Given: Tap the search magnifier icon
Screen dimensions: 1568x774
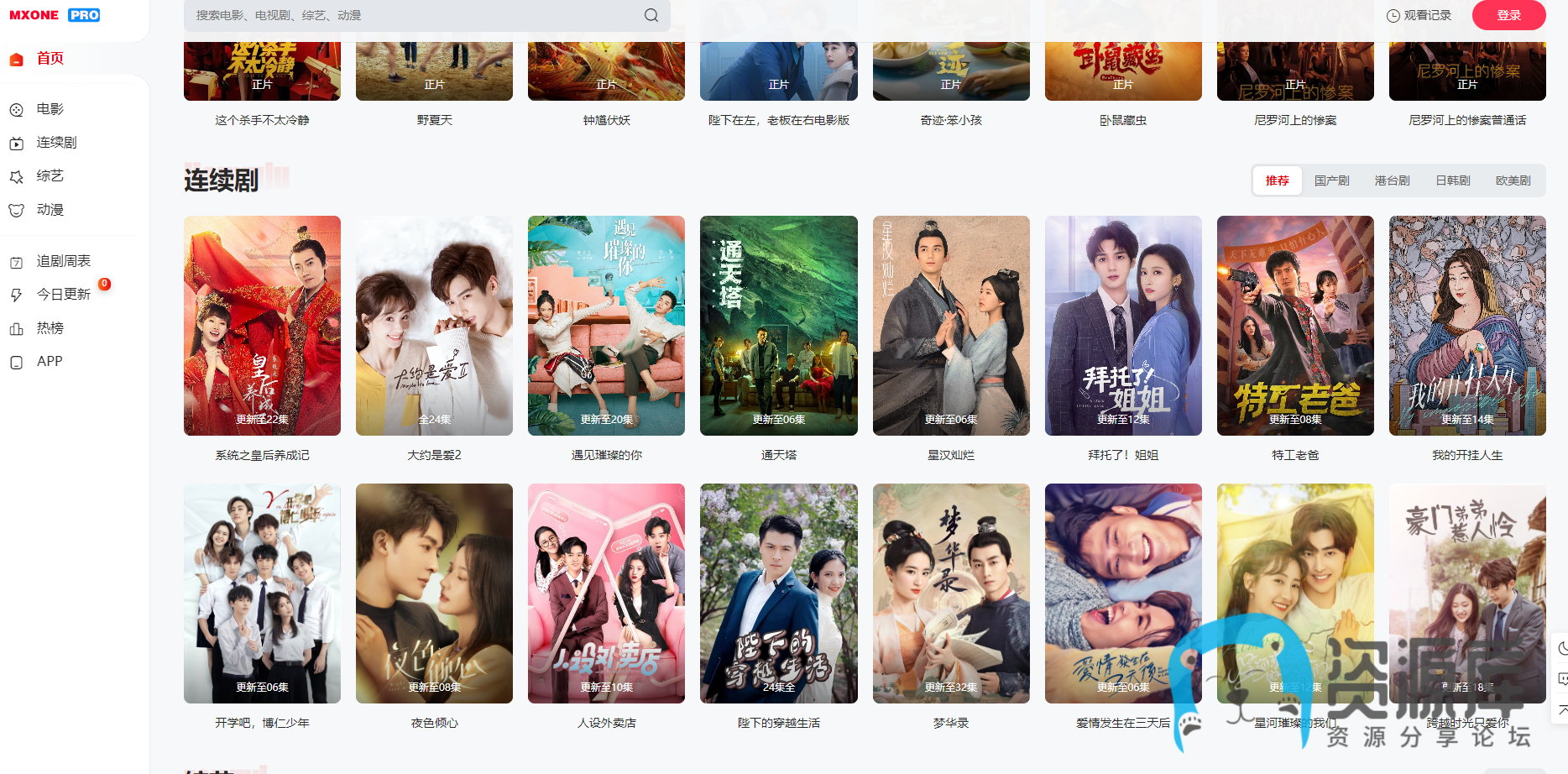Looking at the screenshot, I should [x=651, y=15].
